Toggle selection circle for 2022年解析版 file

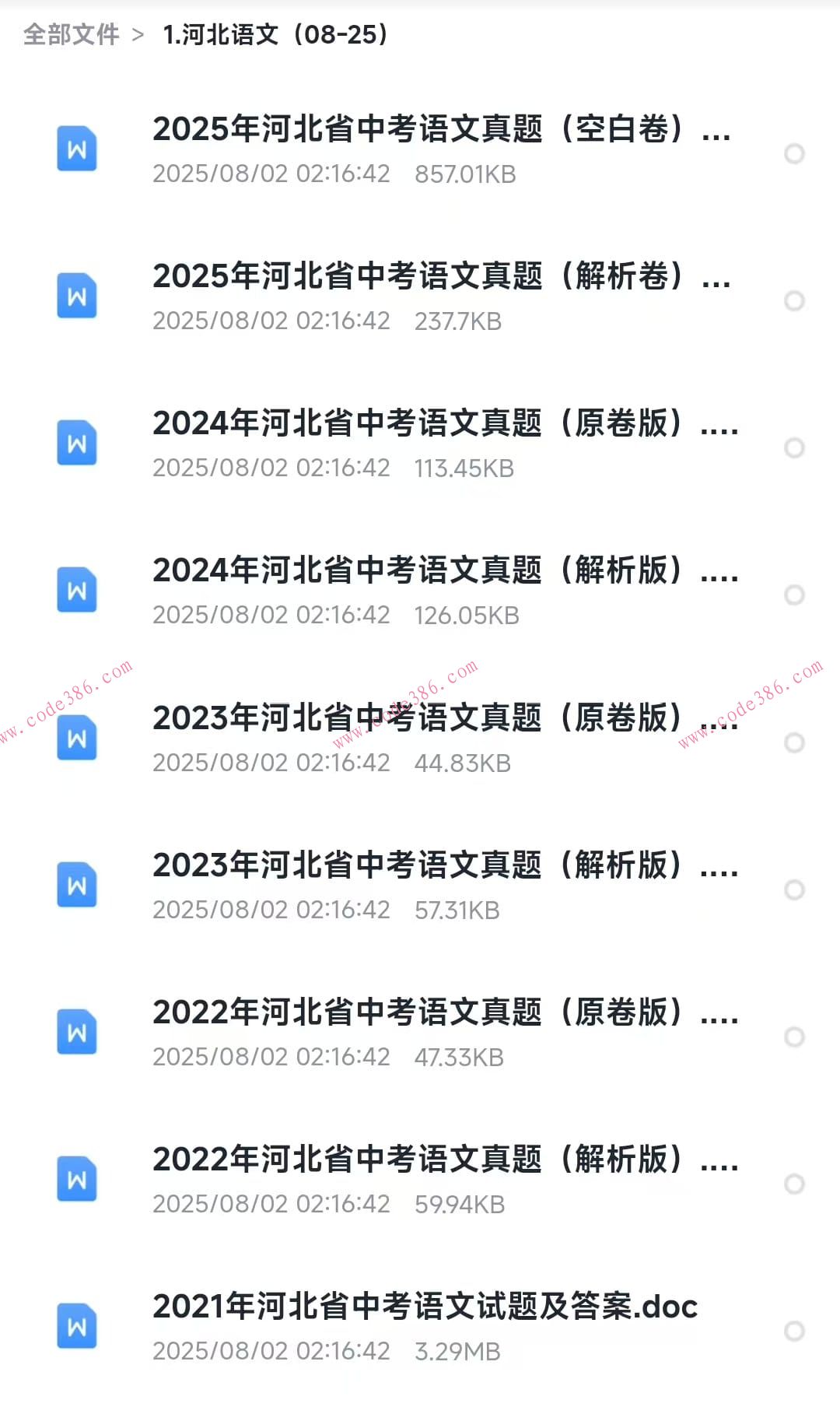pos(795,1184)
